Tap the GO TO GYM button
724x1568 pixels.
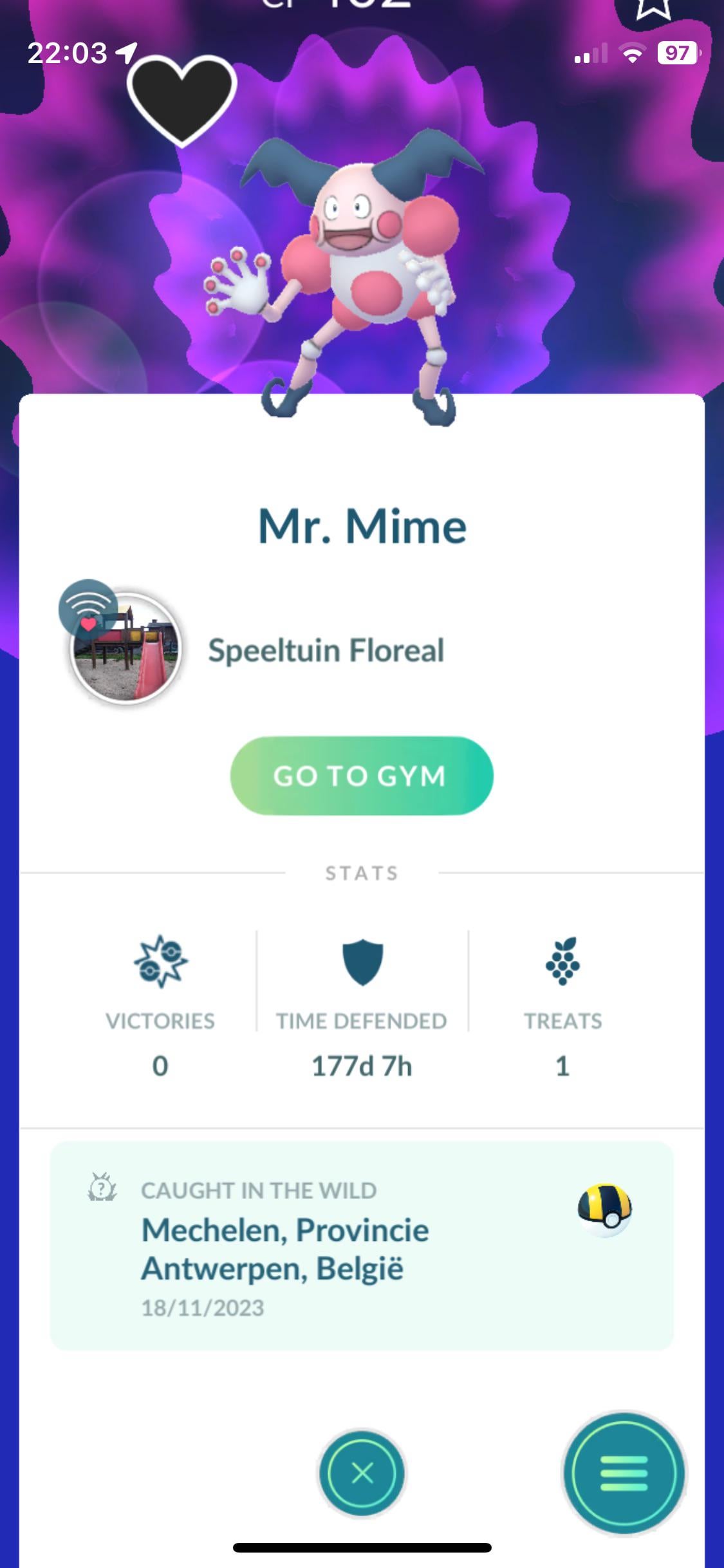pos(362,776)
